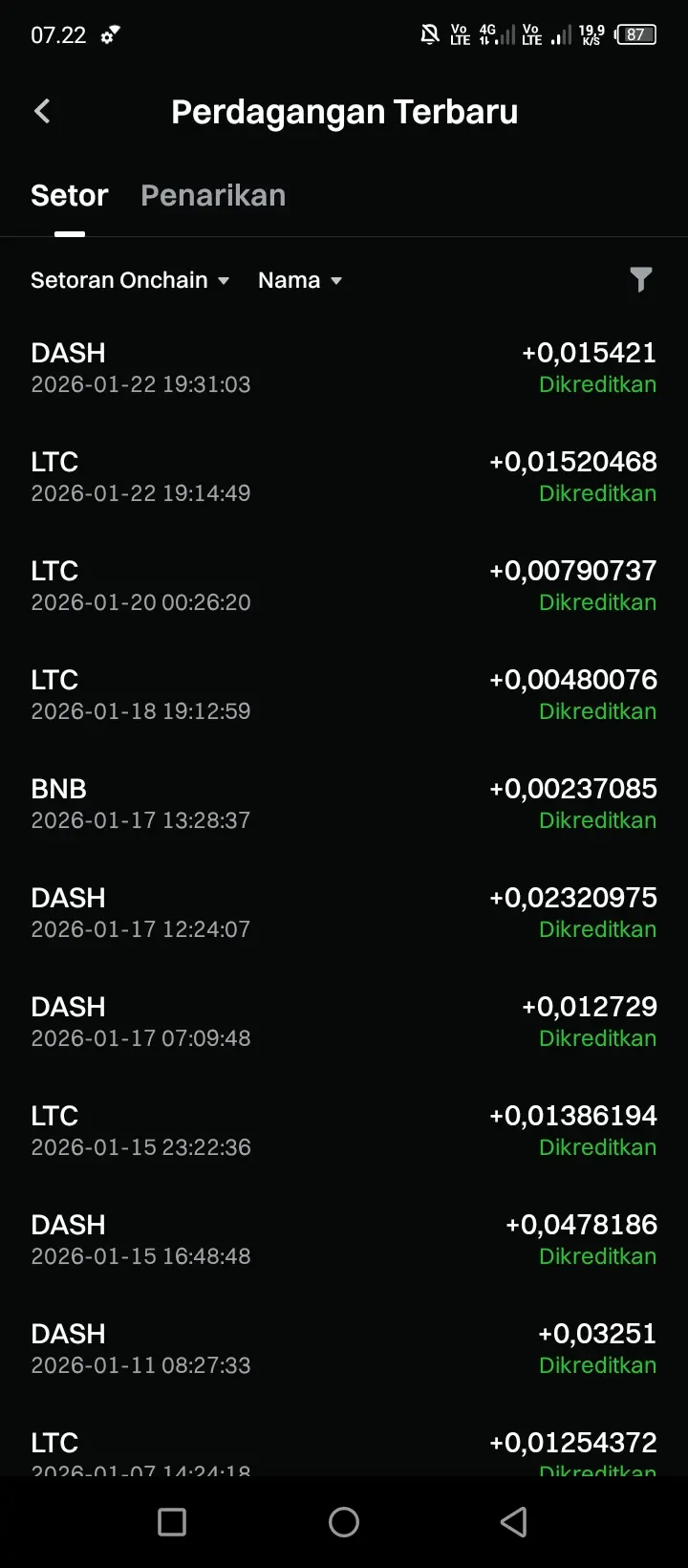Viewport: 688px width, 1568px height.
Task: Open the filter funnel icon
Action: coord(641,279)
